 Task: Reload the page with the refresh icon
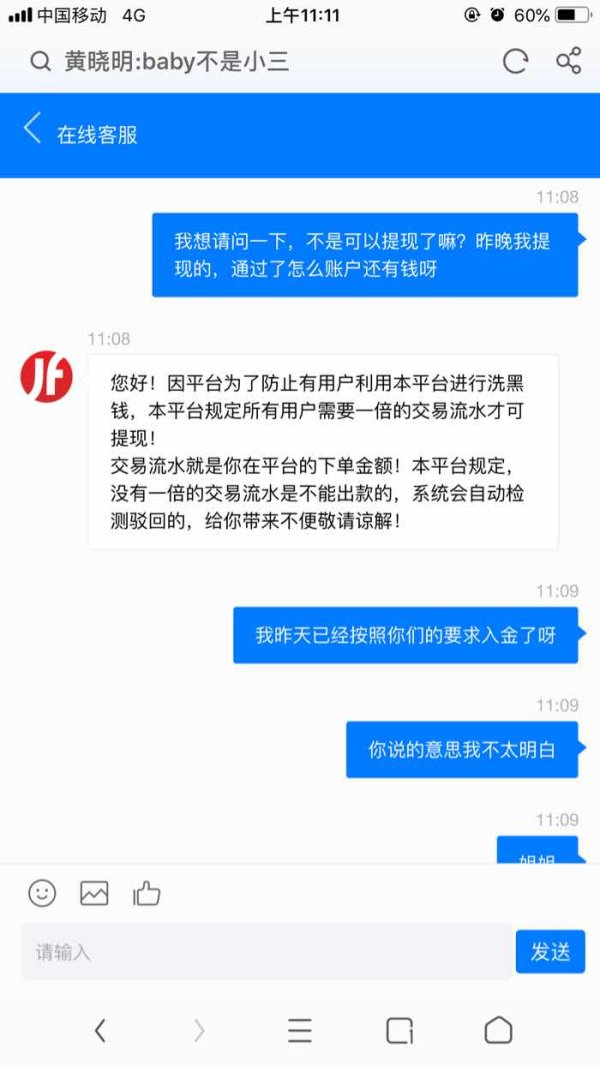515,61
